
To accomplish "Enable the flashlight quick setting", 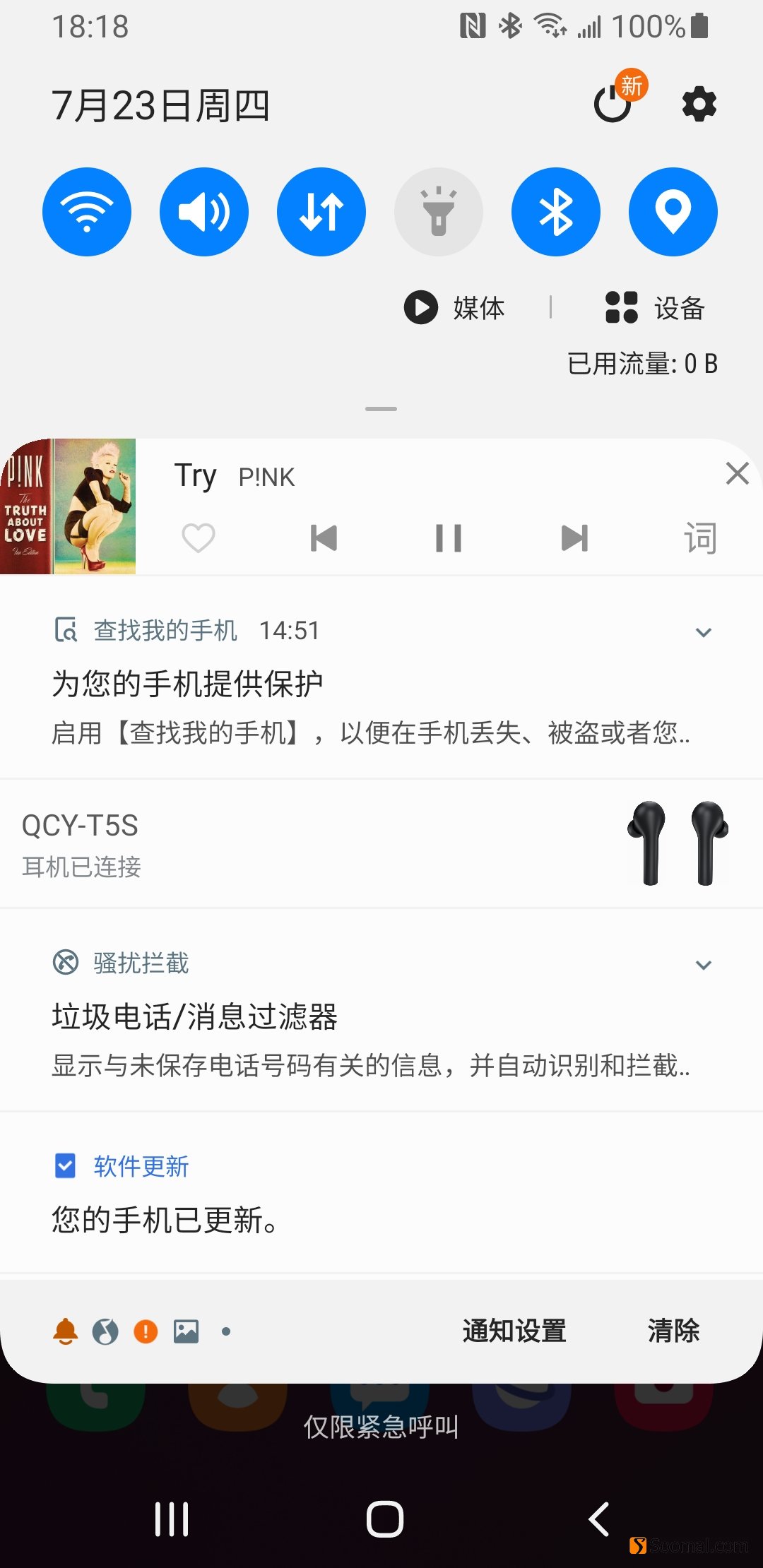I will [439, 211].
